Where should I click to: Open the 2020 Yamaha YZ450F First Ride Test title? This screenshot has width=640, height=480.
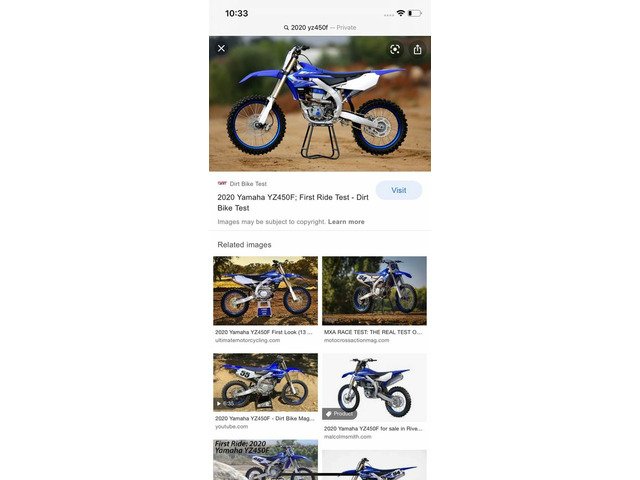(x=290, y=203)
